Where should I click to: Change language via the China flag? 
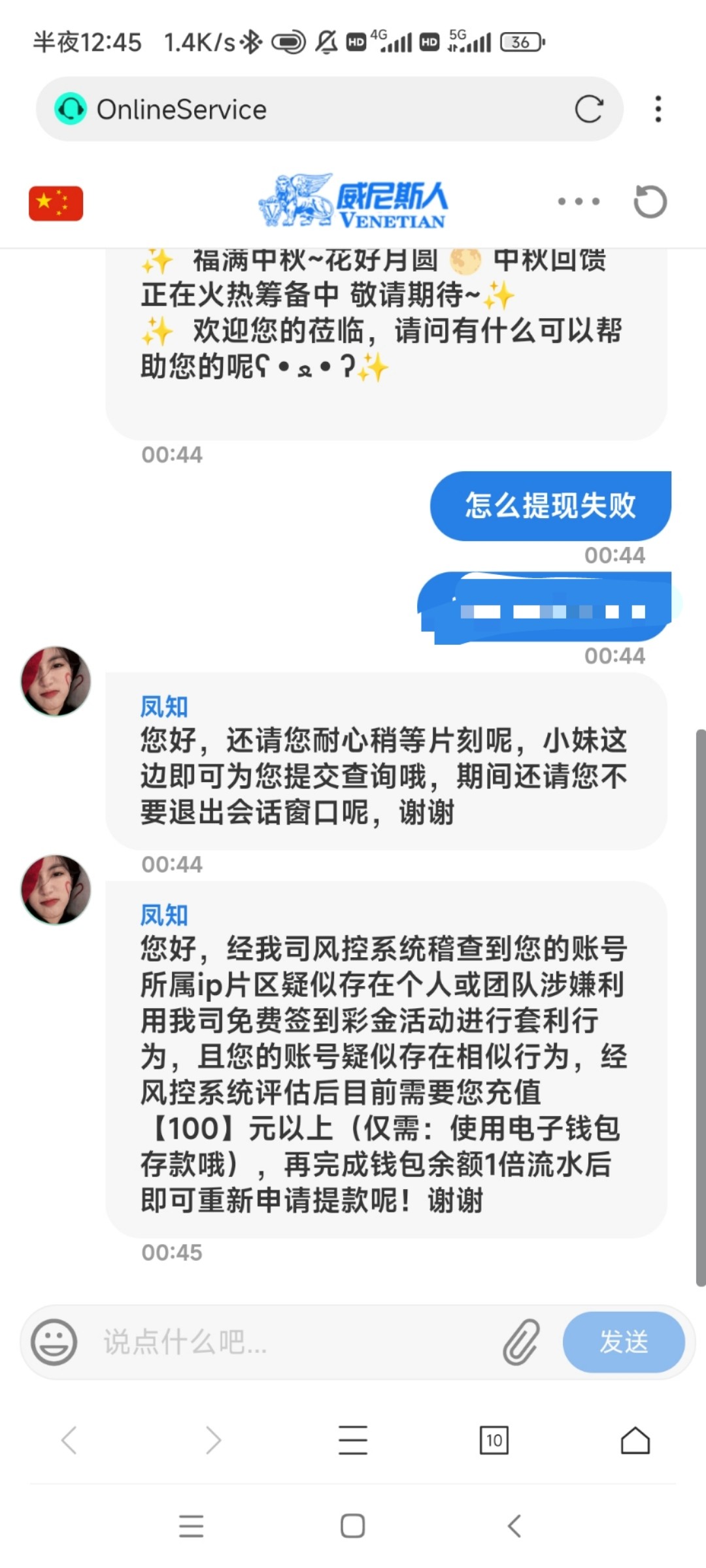pos(56,203)
